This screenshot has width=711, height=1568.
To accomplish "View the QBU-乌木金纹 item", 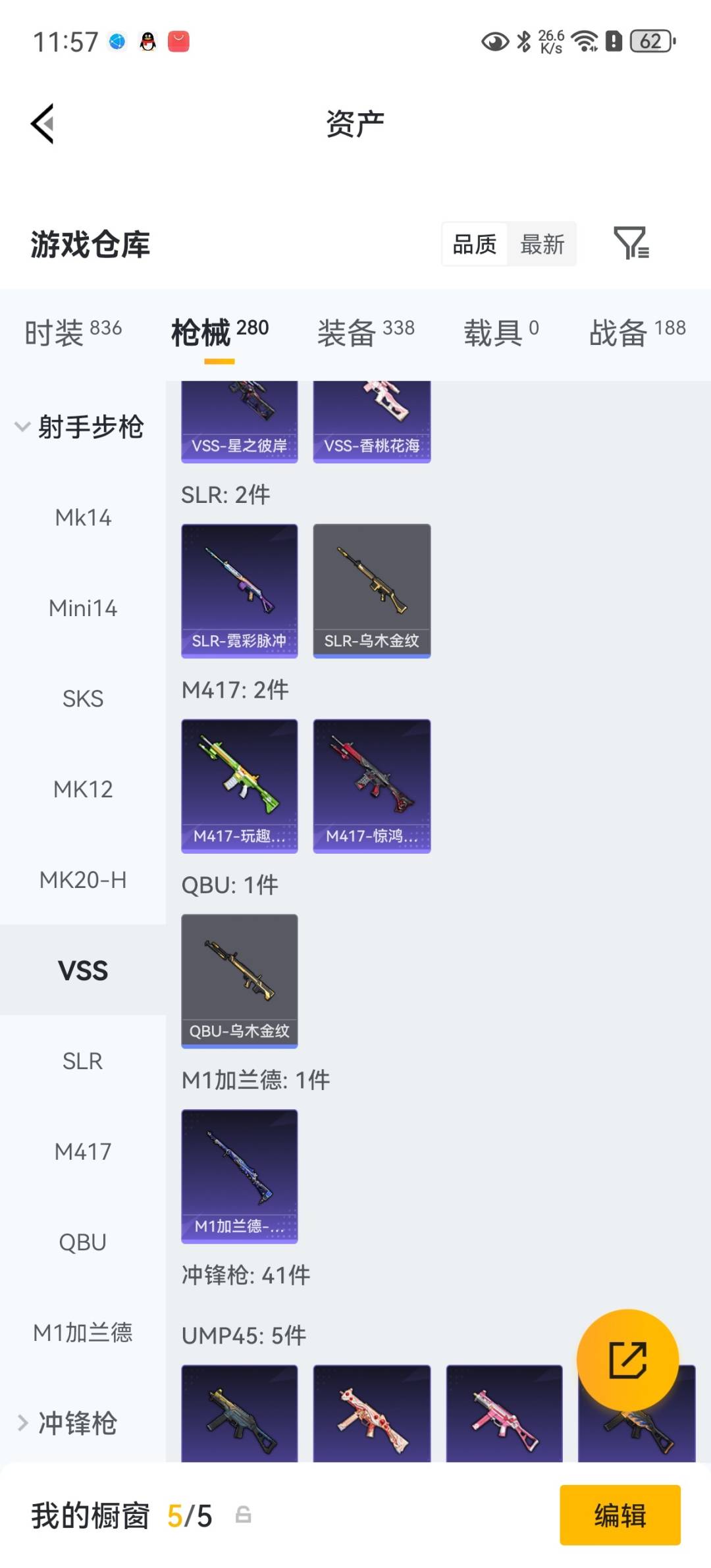I will (240, 980).
